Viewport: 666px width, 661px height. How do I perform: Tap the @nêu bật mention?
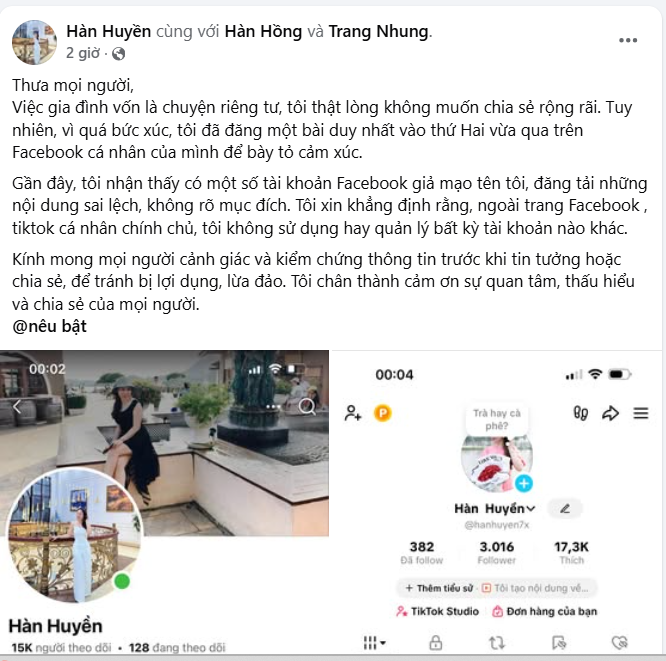(50, 329)
